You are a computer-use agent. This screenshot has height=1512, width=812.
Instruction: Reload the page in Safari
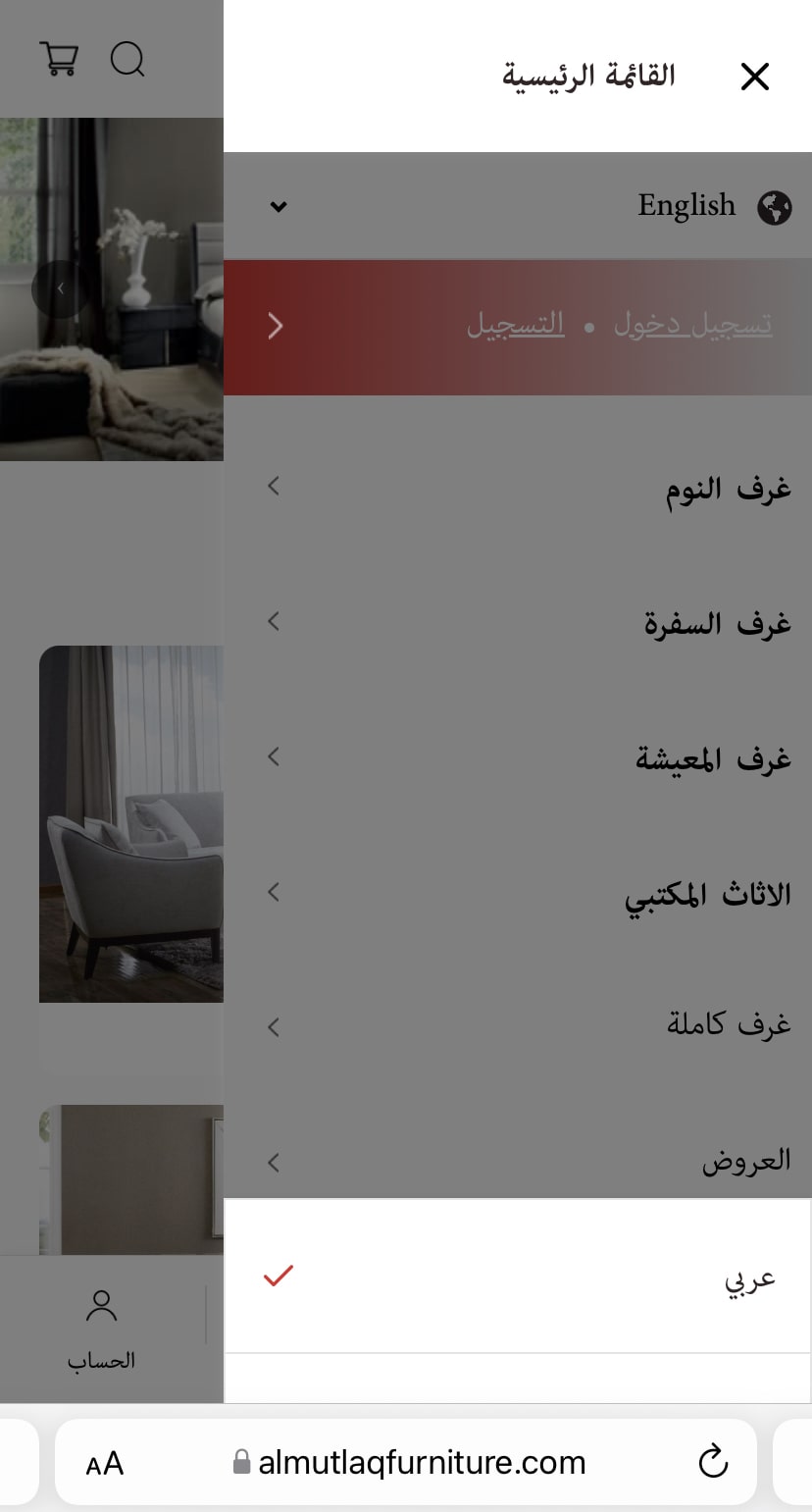(713, 1462)
